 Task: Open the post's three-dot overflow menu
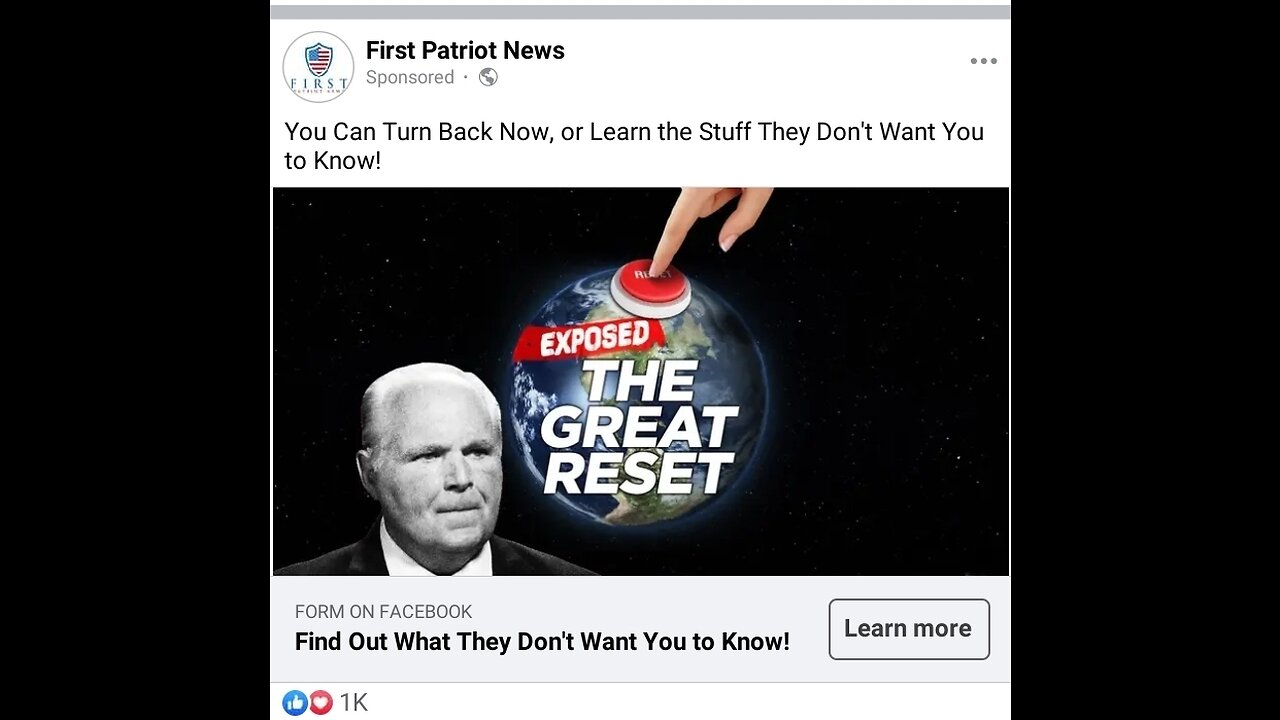(x=983, y=61)
